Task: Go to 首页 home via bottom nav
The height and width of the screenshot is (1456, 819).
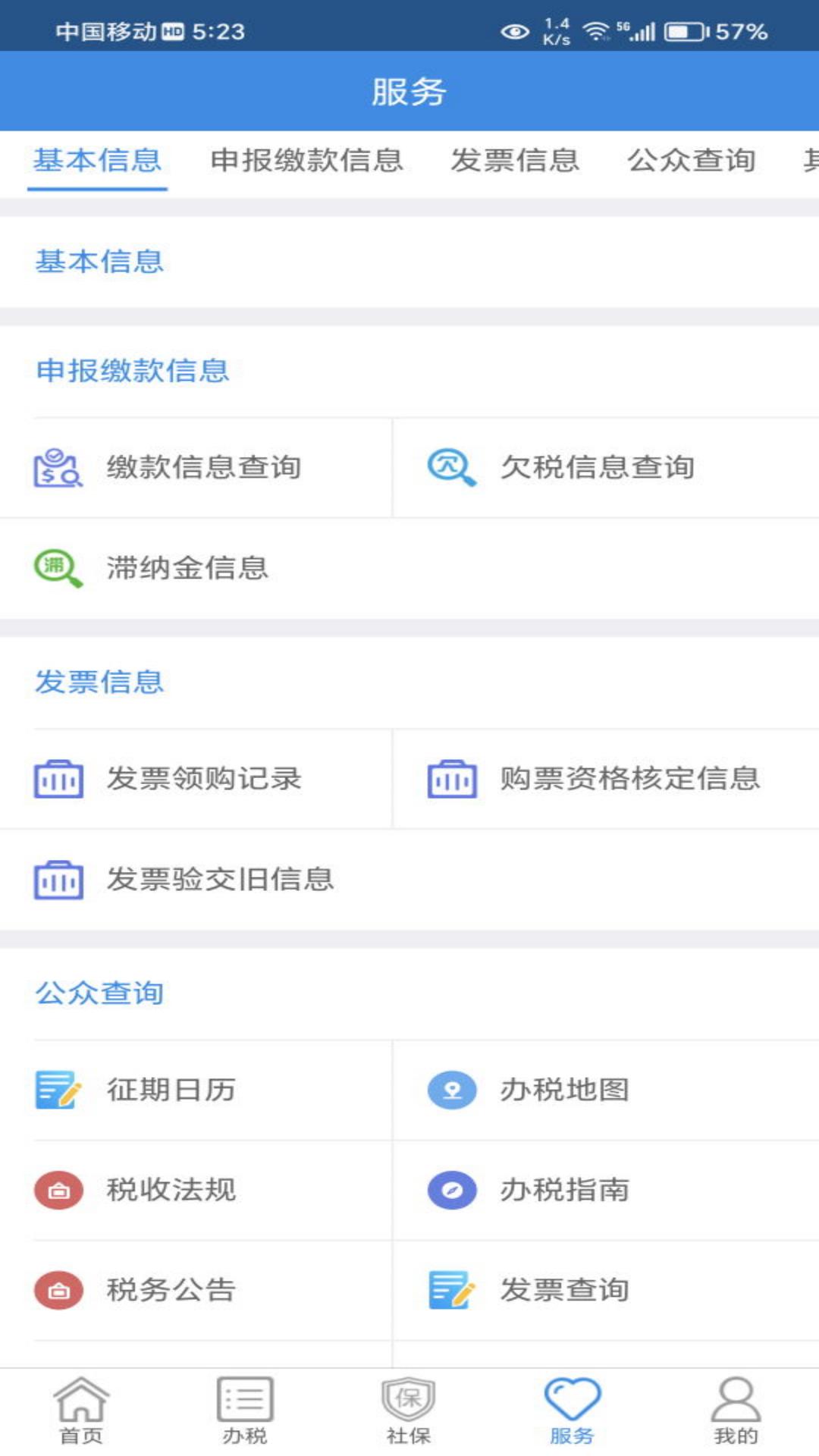Action: click(81, 1410)
